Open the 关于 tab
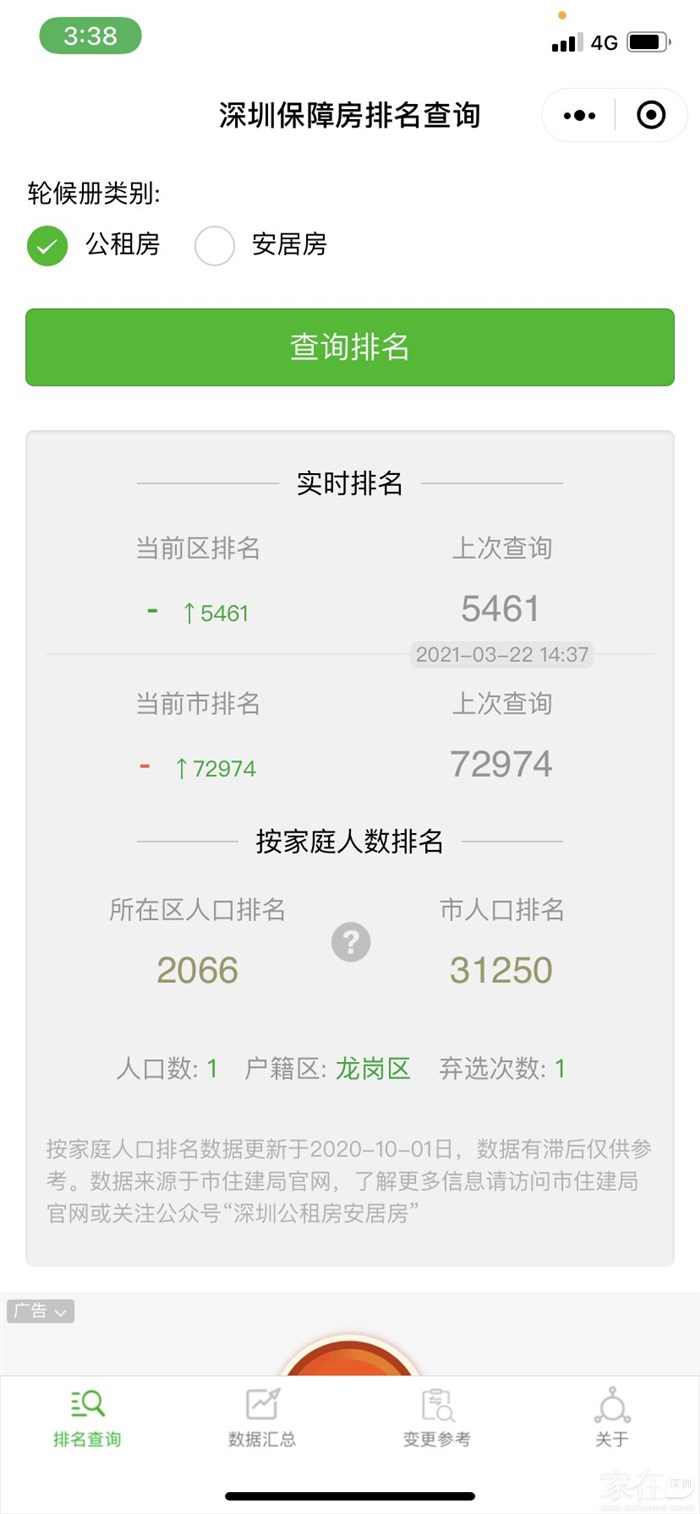Screen dimensions: 700x1514 coord(612,1417)
